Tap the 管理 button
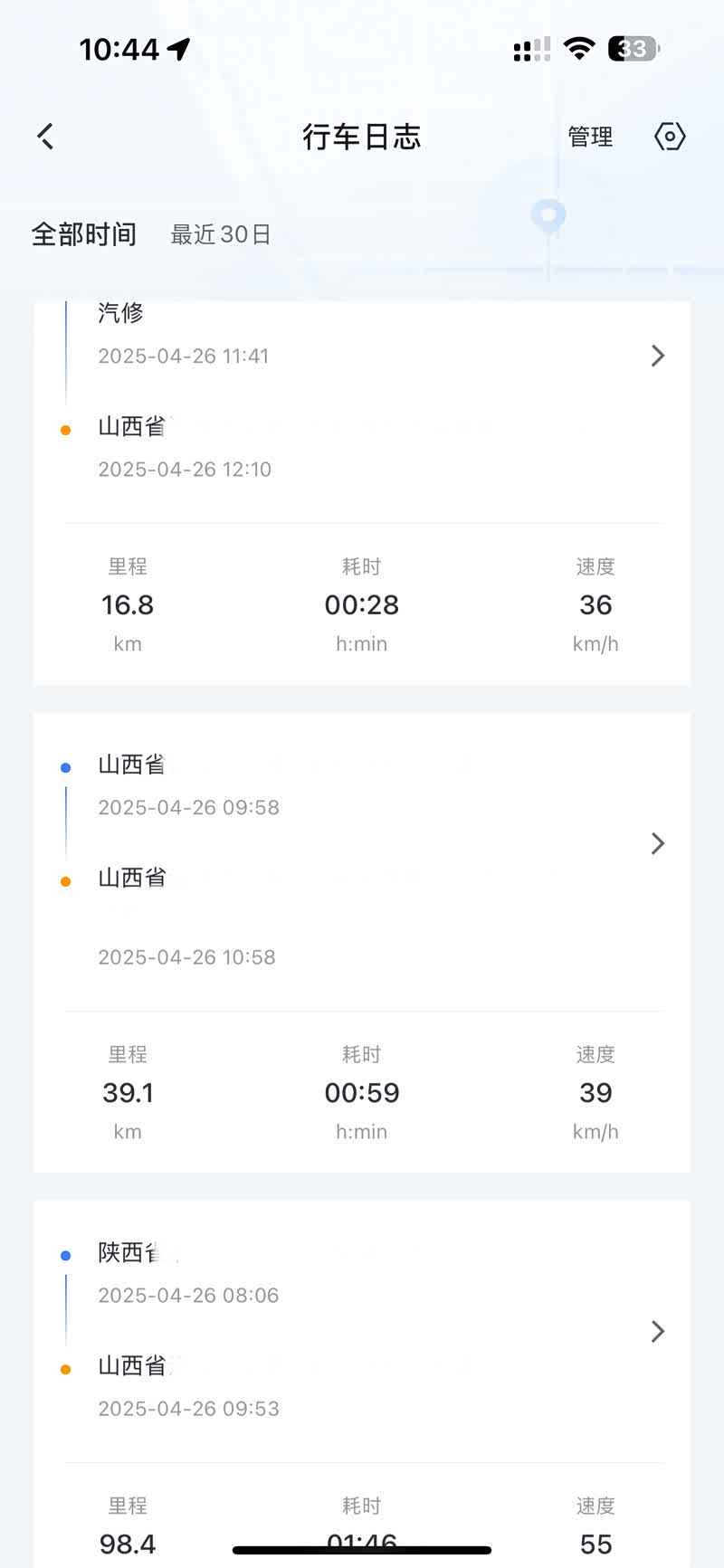The height and width of the screenshot is (1568, 724). click(590, 137)
